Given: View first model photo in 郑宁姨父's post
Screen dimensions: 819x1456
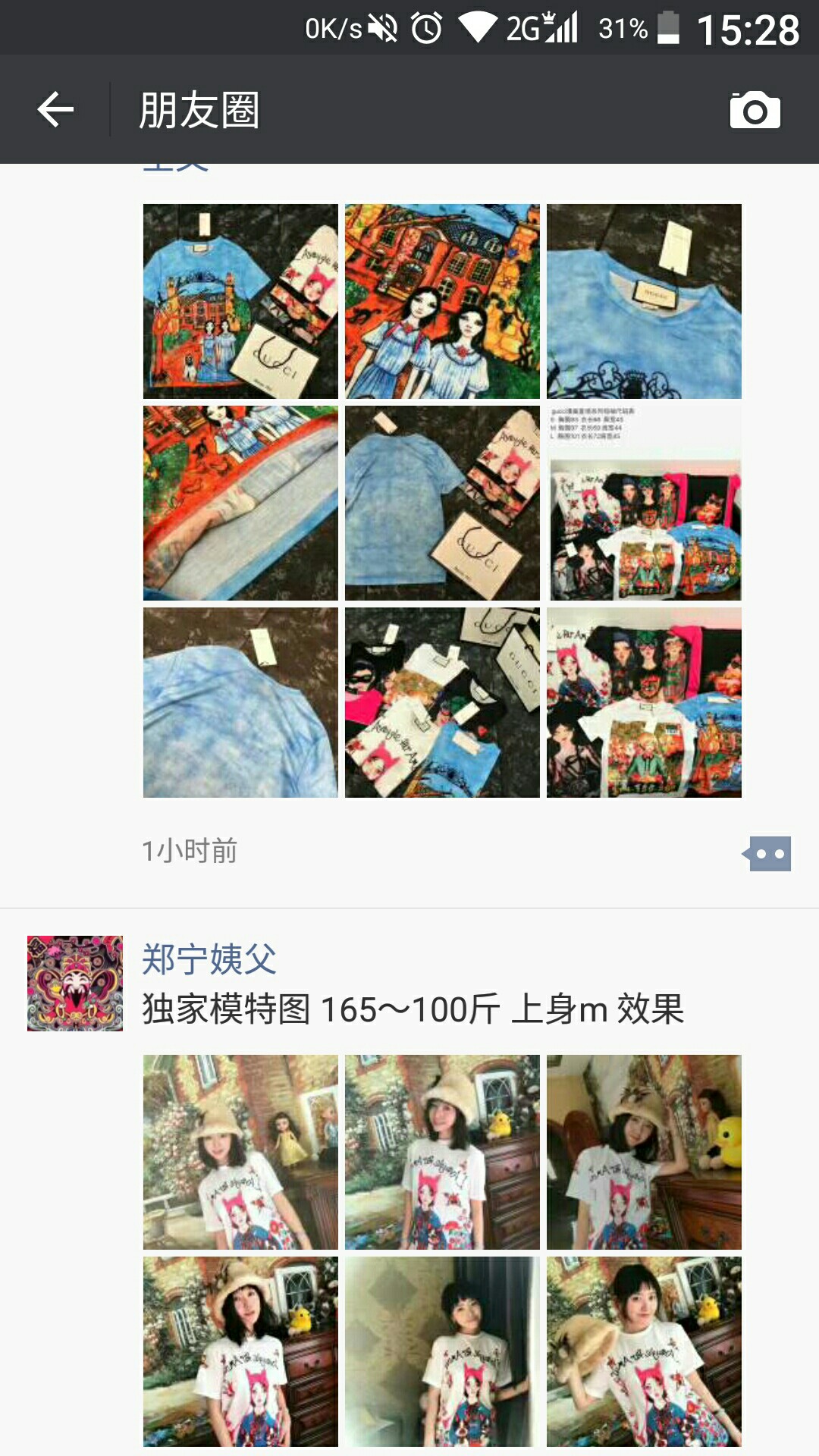Looking at the screenshot, I should [x=240, y=1152].
